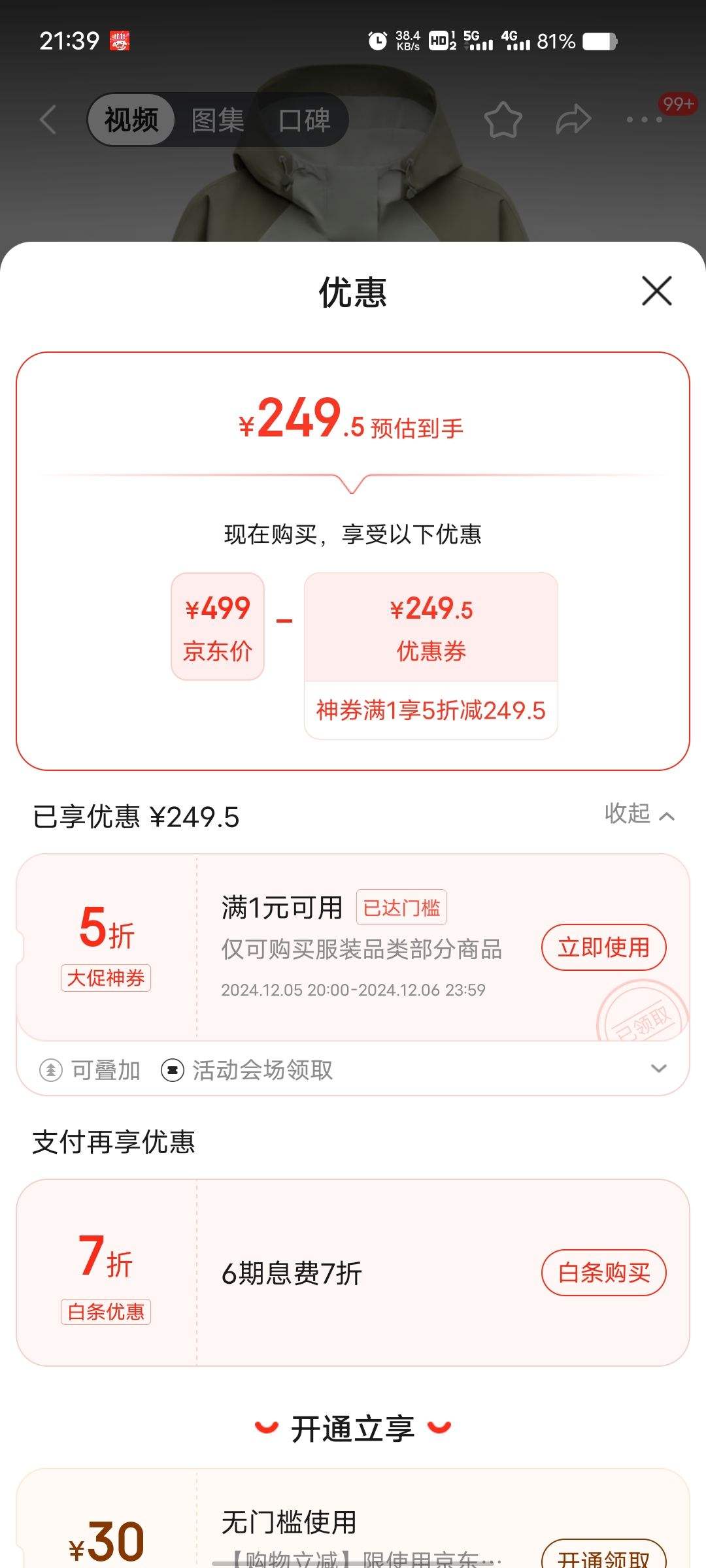The height and width of the screenshot is (1568, 706).
Task: Tap 白条购买 for installment purchase
Action: [x=603, y=1272]
